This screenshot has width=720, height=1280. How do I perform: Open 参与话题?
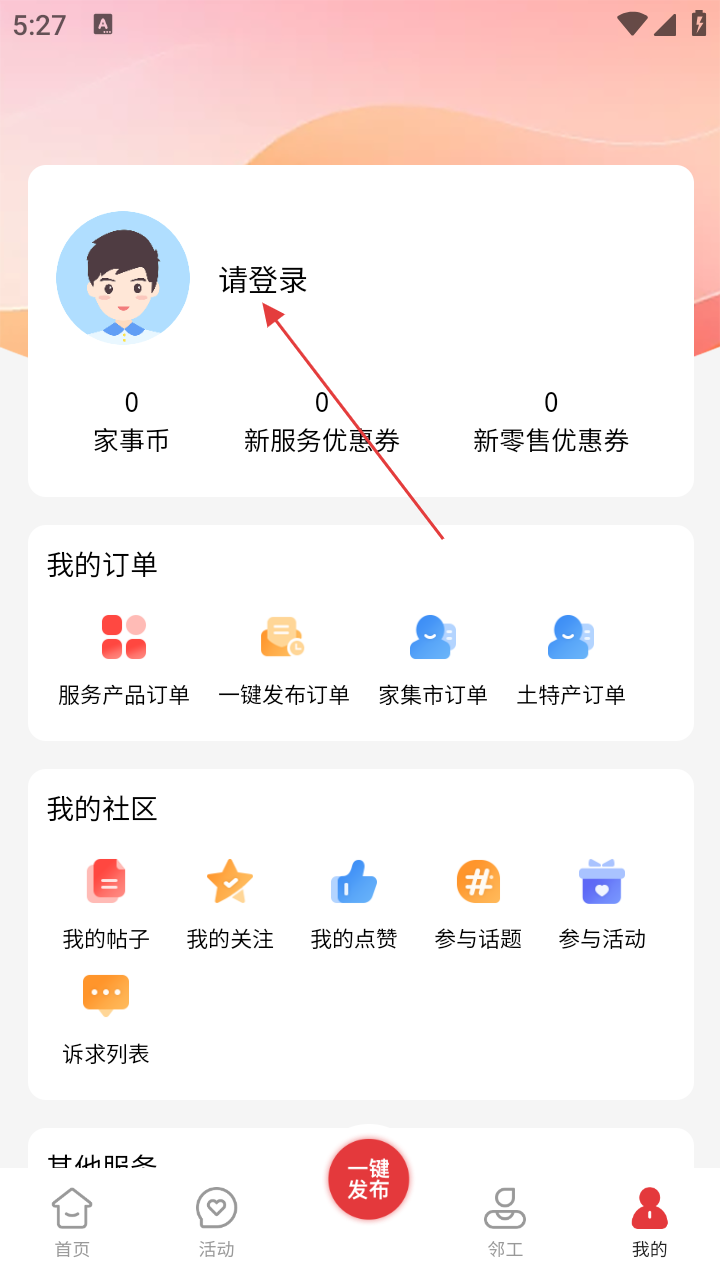click(478, 902)
